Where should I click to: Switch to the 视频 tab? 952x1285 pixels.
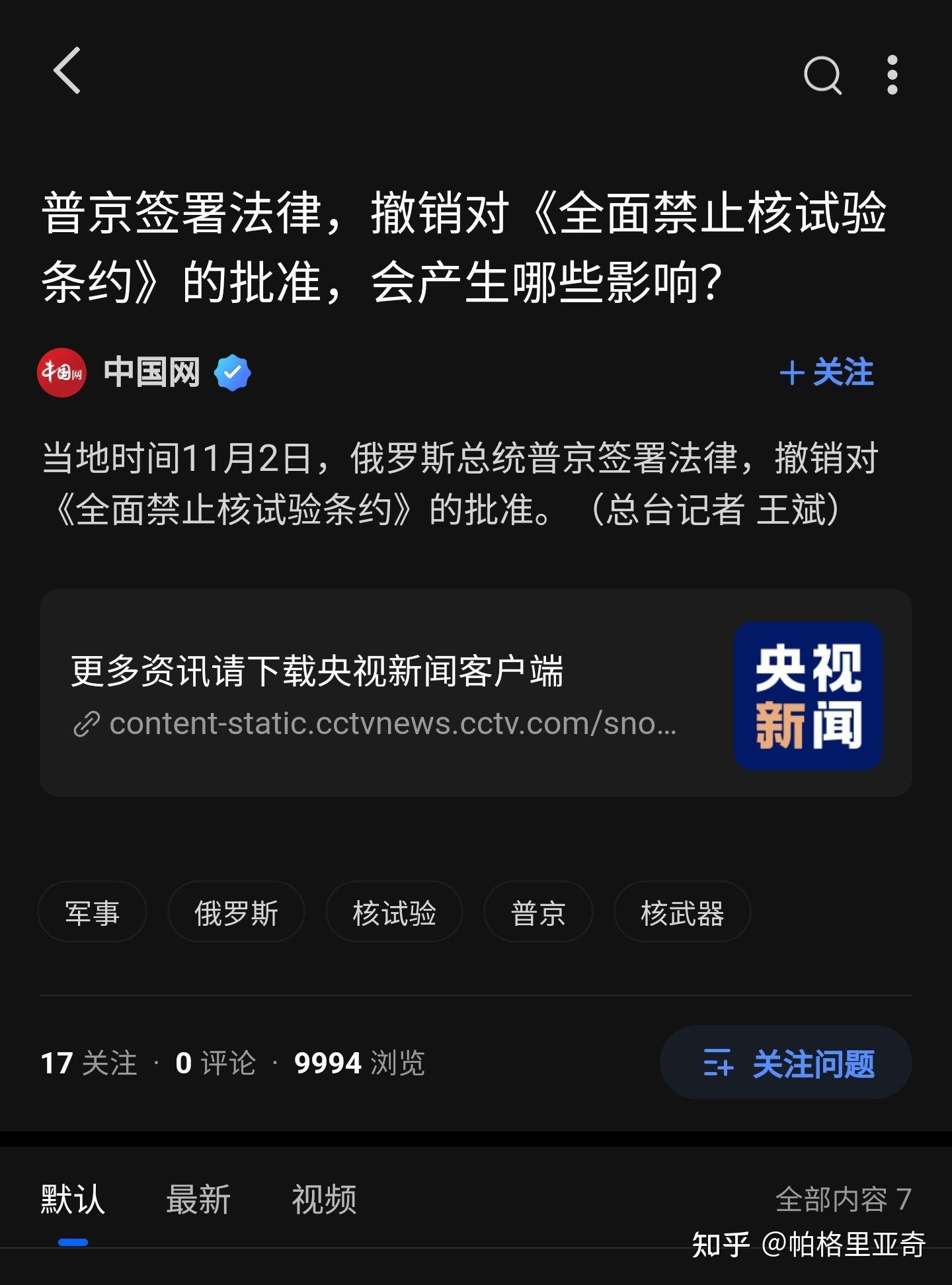coord(324,1200)
